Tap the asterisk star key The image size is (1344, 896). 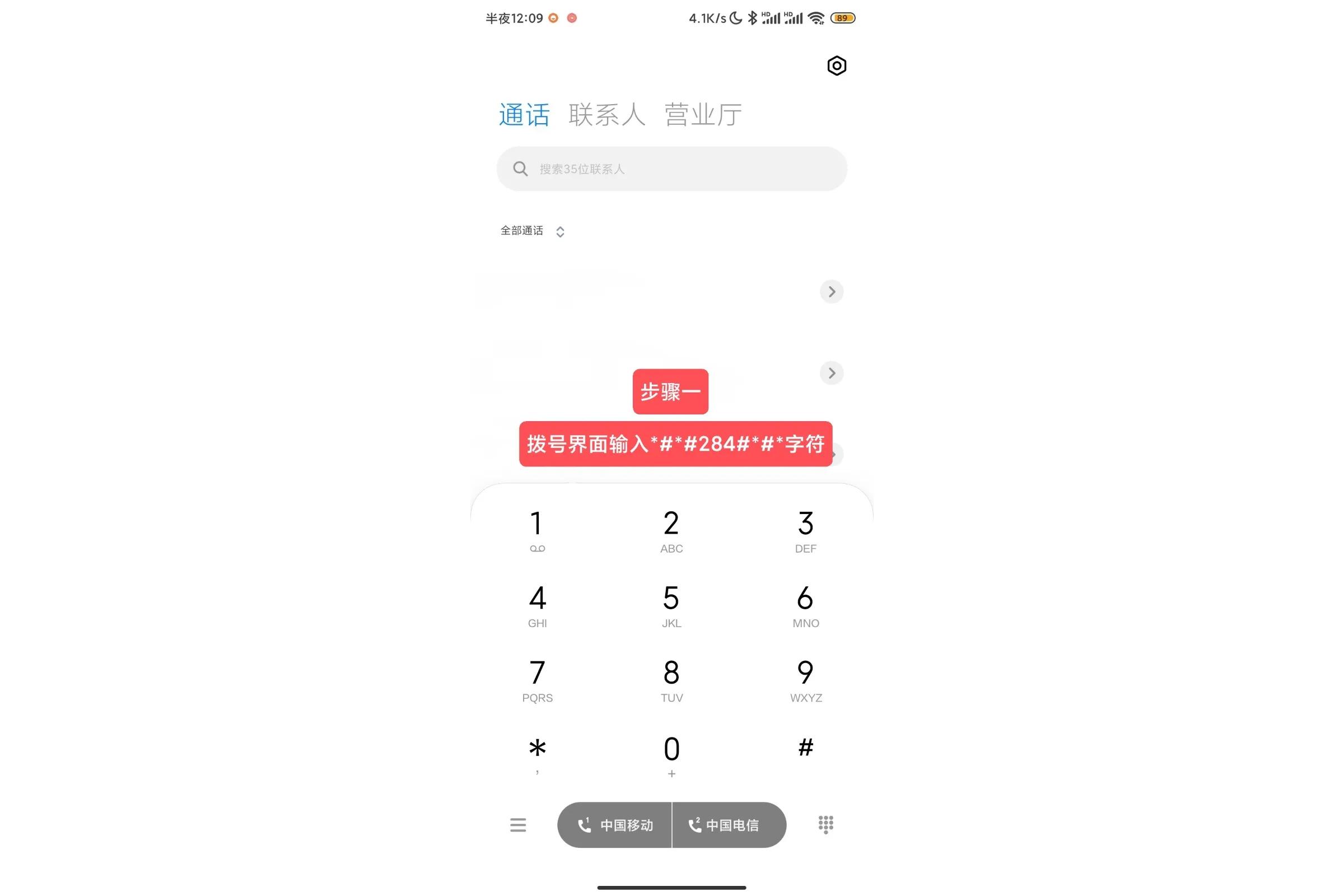pyautogui.click(x=537, y=754)
